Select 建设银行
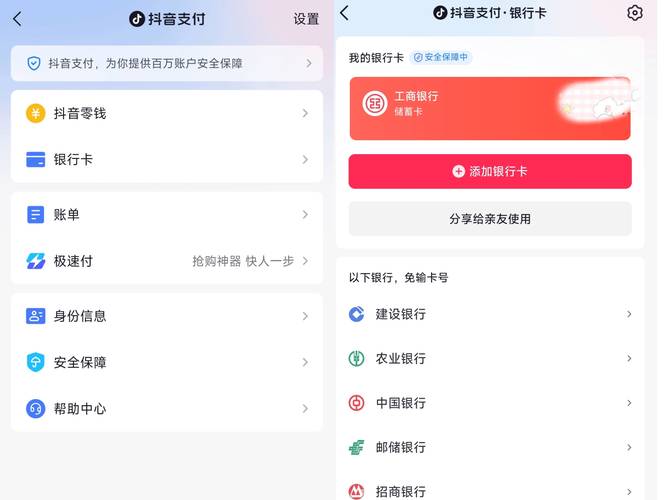Viewport: 667px width, 500px height. (489, 314)
